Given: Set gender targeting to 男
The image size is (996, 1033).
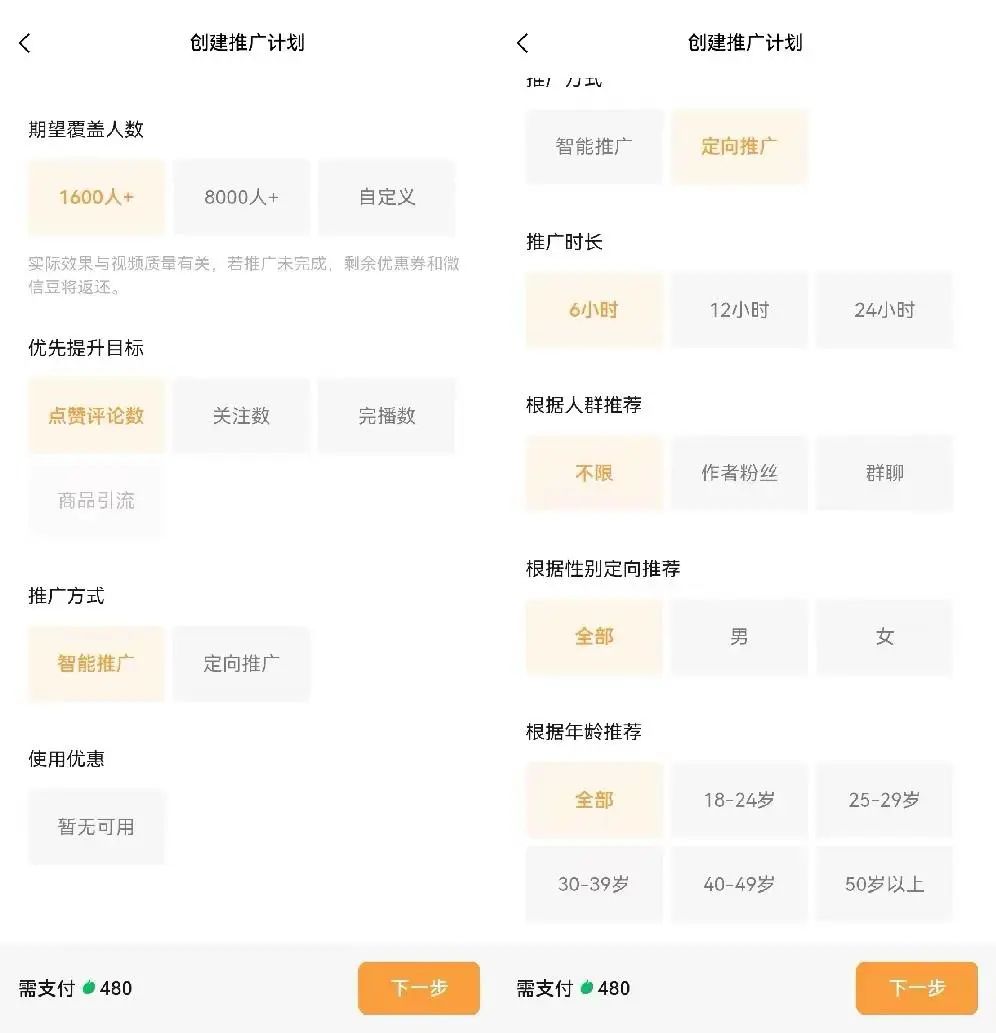Looking at the screenshot, I should pos(740,637).
